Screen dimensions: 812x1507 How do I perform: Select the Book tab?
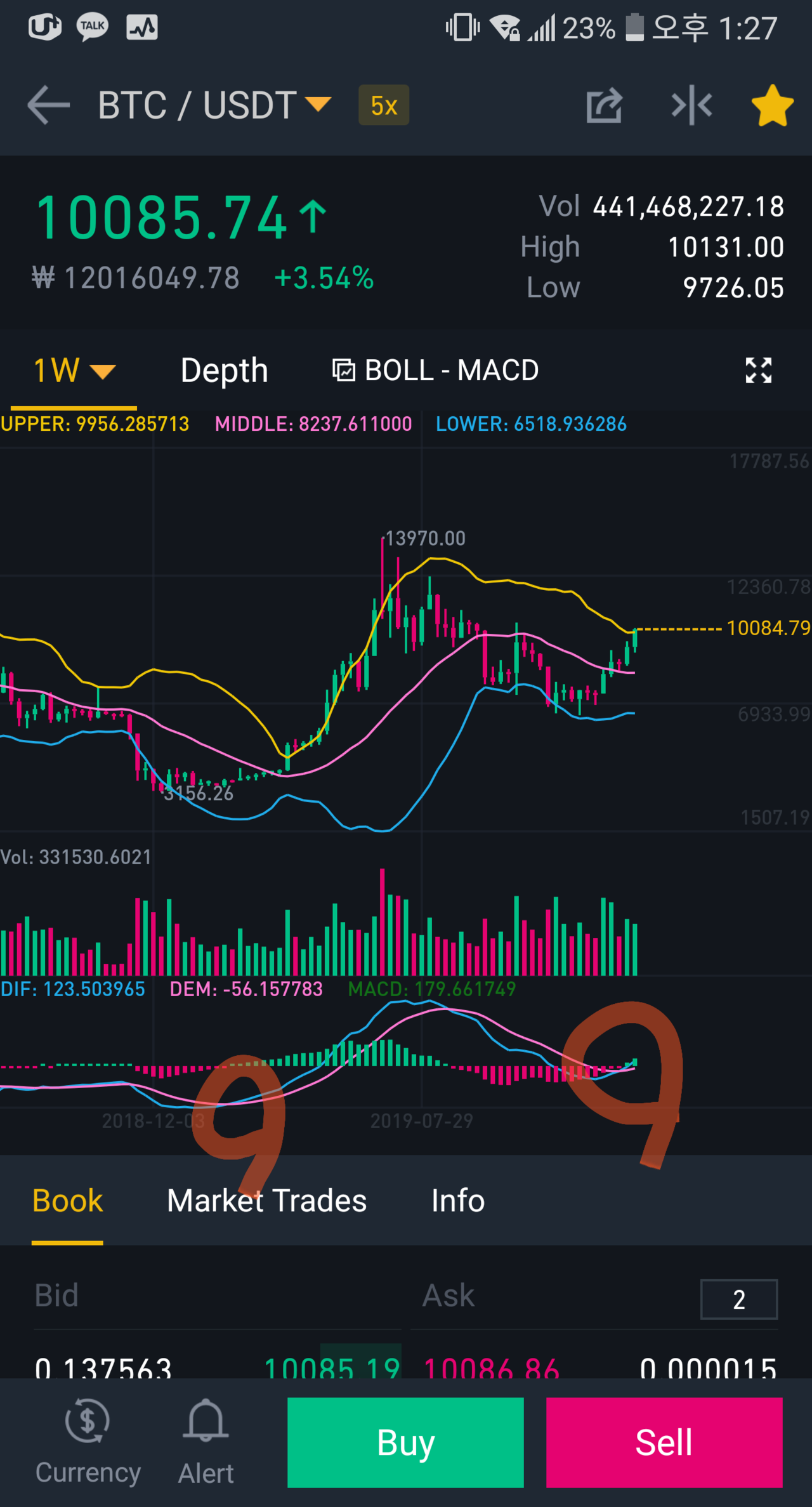tap(67, 1201)
